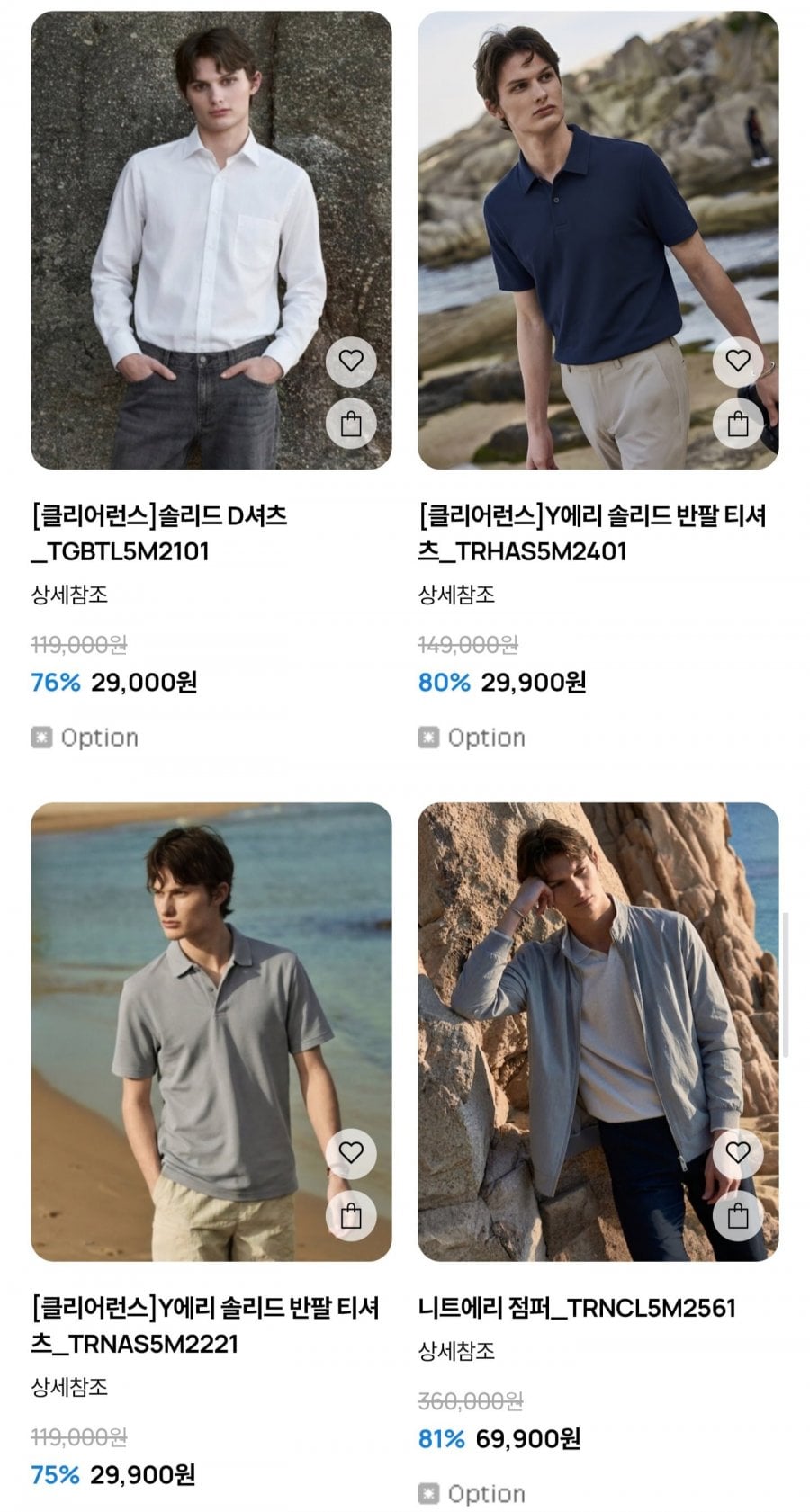Like the navy TRHAS5M2401 polo shirt
This screenshot has height=1512, width=810.
[x=738, y=361]
